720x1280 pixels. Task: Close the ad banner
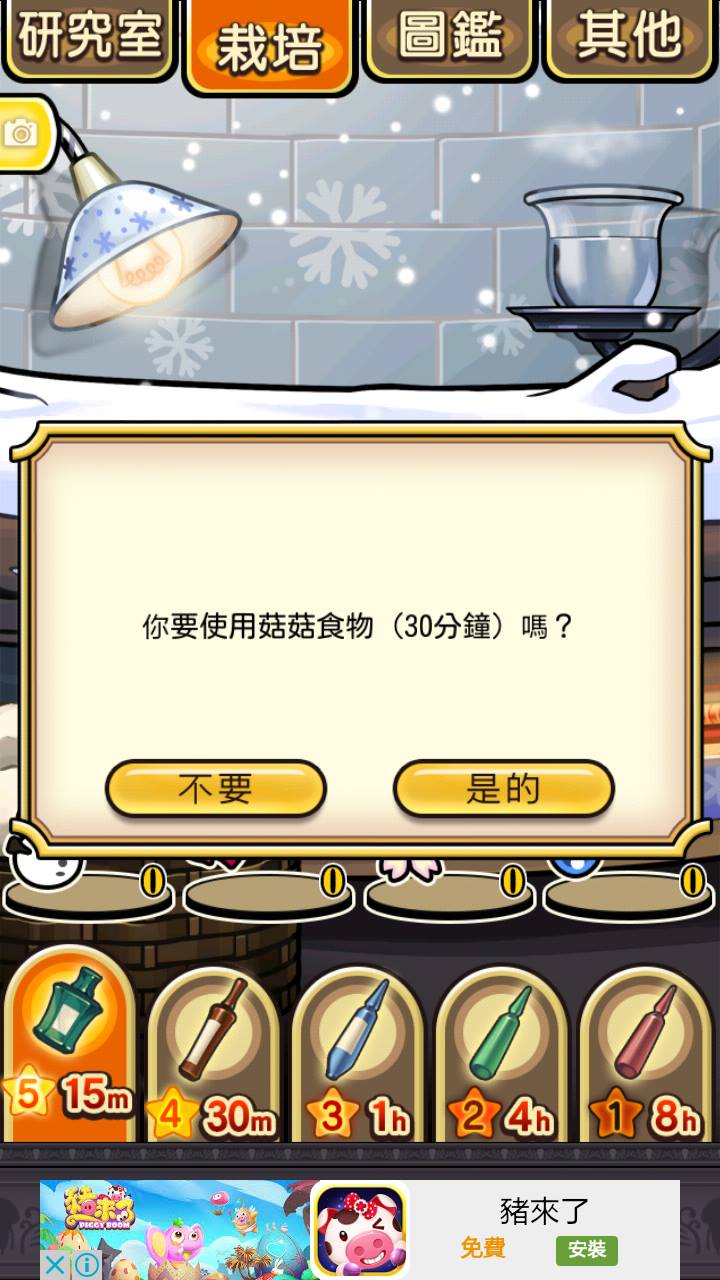(x=56, y=1265)
